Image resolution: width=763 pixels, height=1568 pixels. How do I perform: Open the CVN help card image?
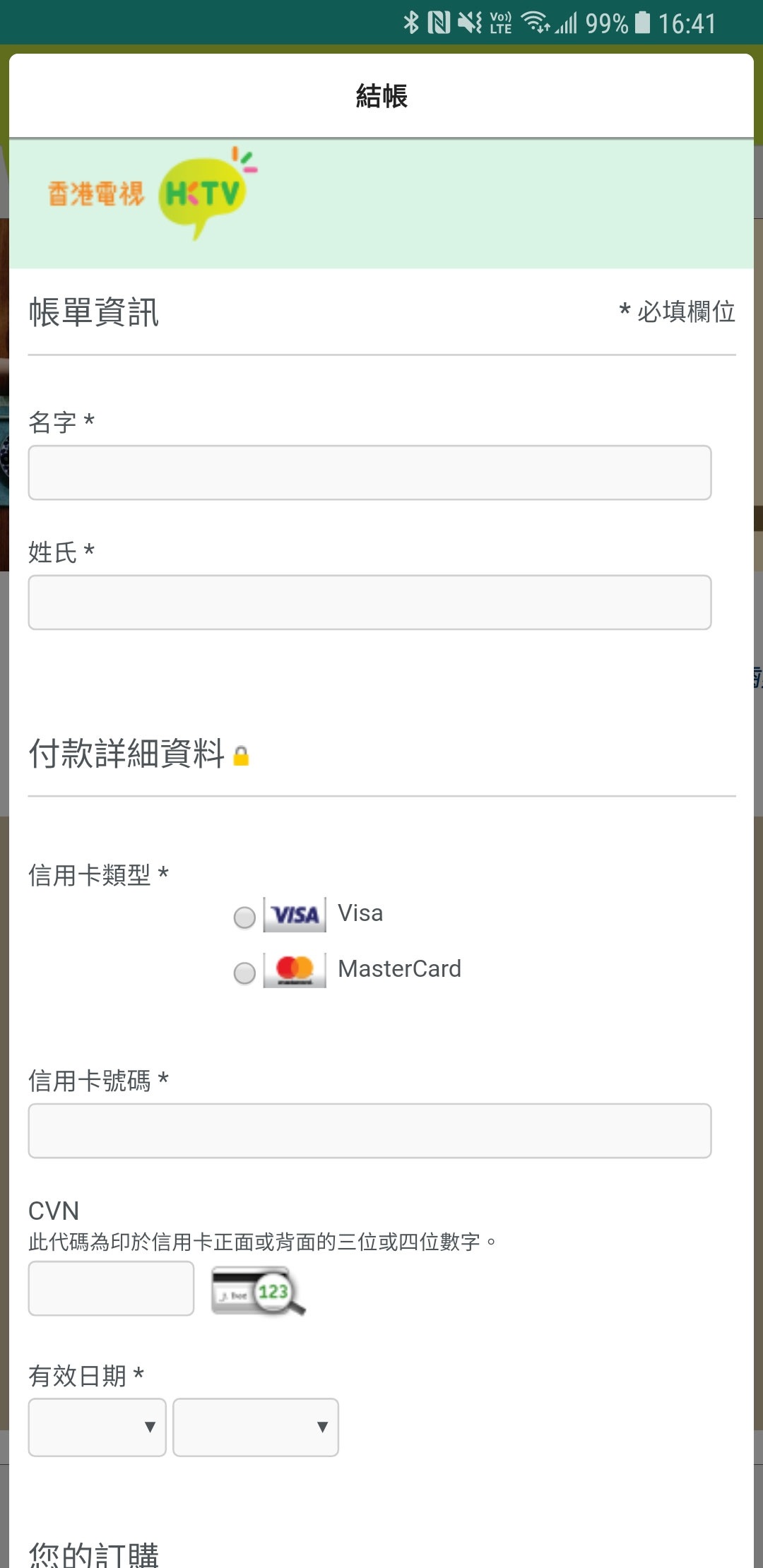coord(259,1290)
